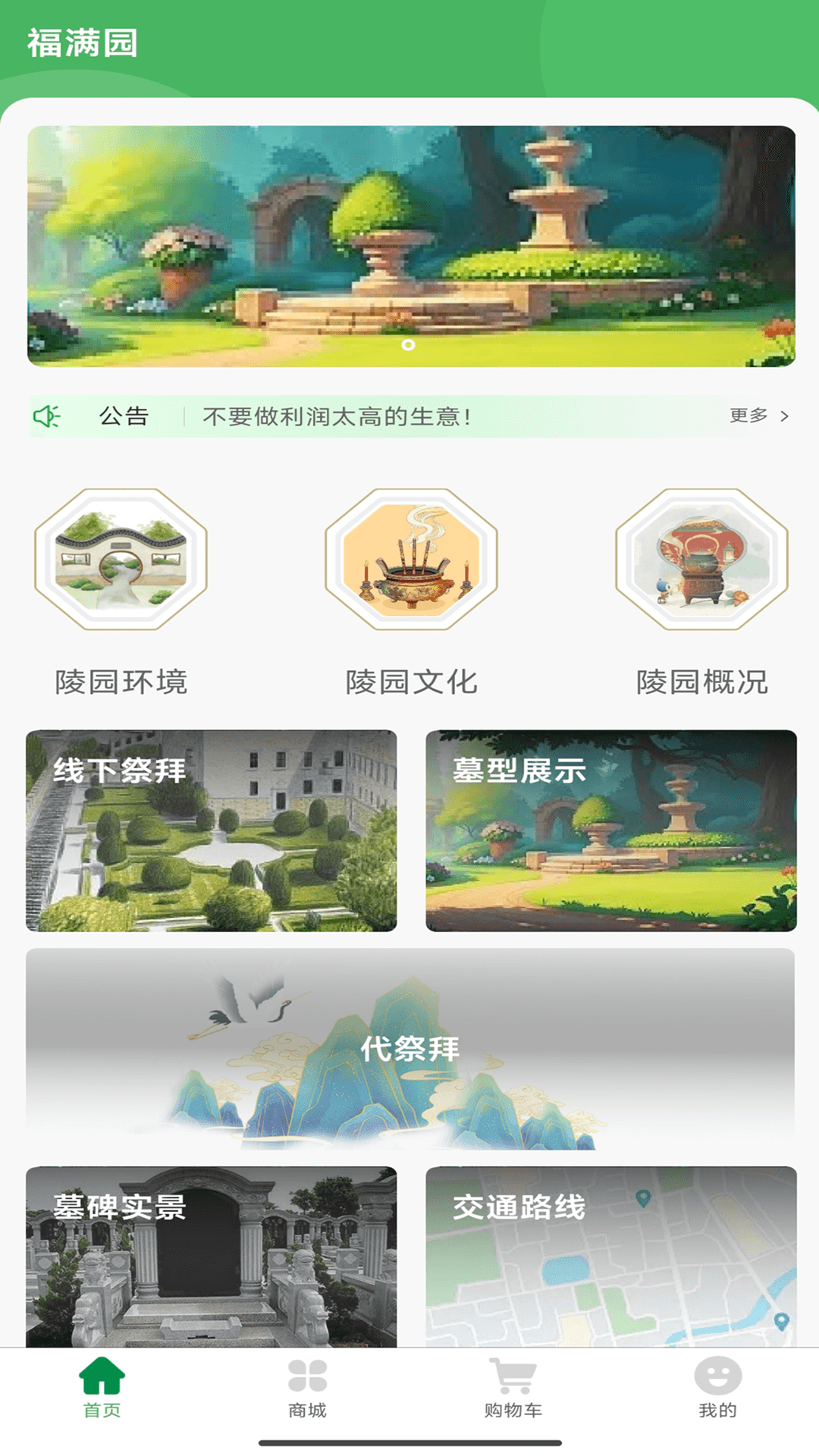
Task: Open the garden banner image
Action: click(x=411, y=246)
